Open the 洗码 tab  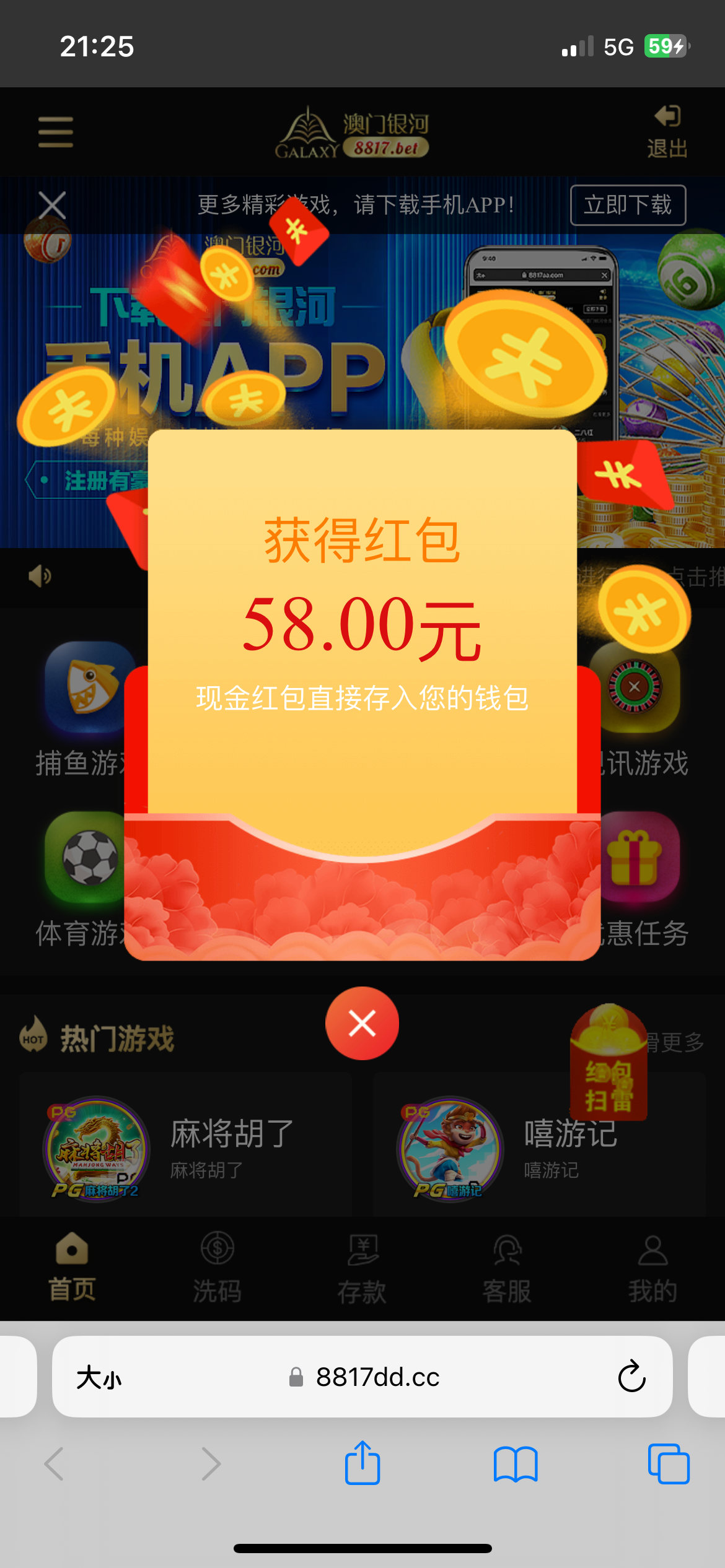(217, 1267)
